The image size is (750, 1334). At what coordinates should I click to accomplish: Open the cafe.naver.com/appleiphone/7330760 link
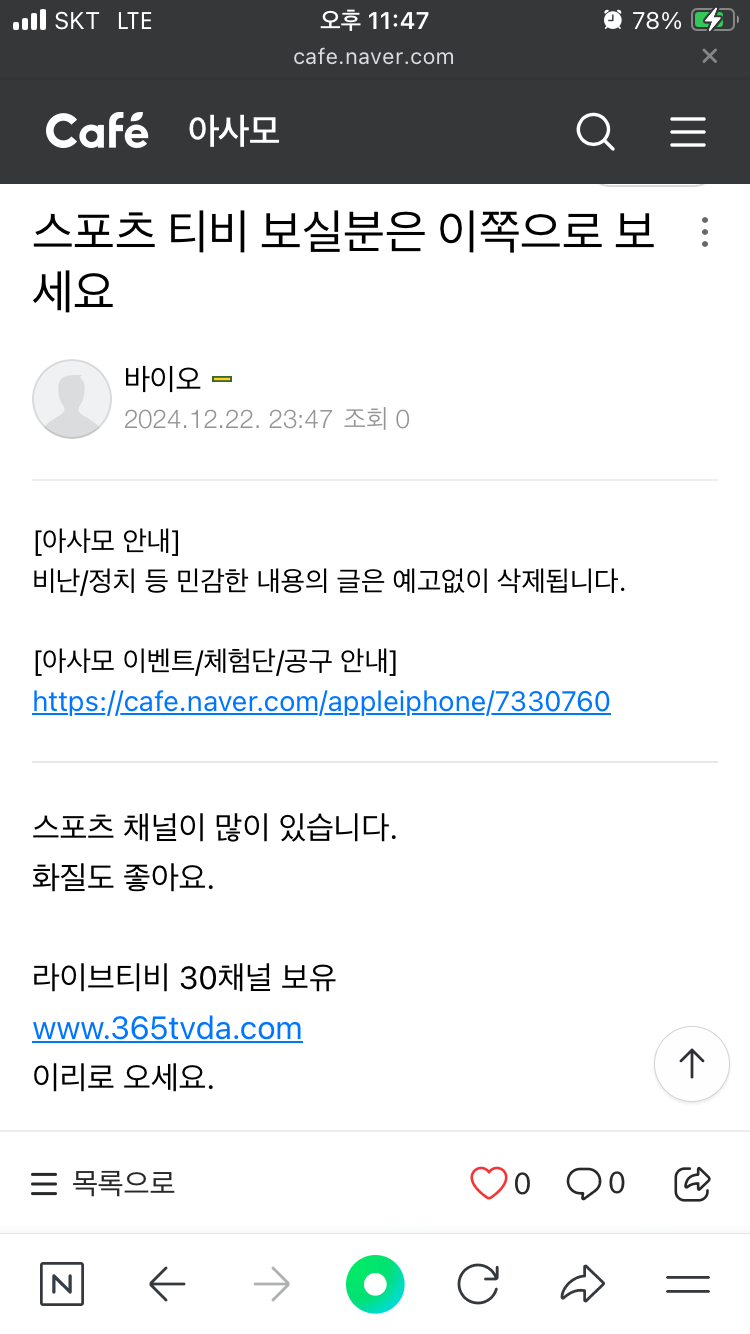coord(321,701)
